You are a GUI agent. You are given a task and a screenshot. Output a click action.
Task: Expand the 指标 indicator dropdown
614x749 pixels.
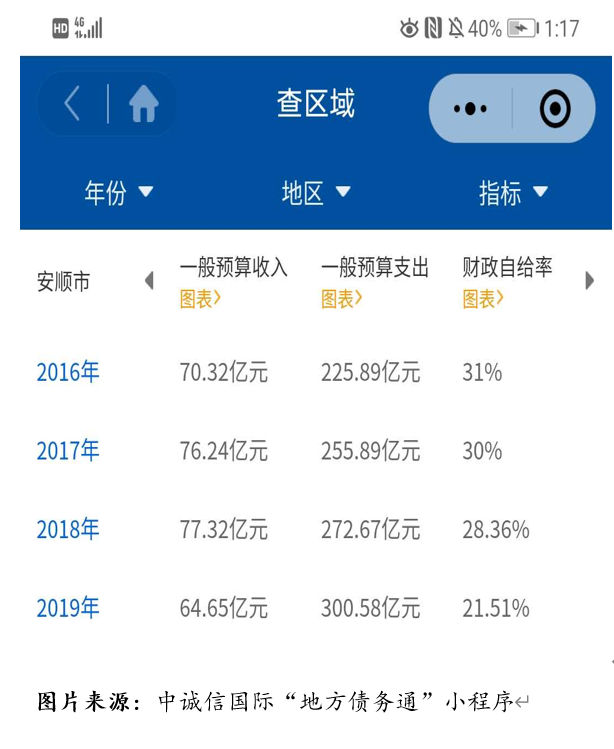point(513,192)
